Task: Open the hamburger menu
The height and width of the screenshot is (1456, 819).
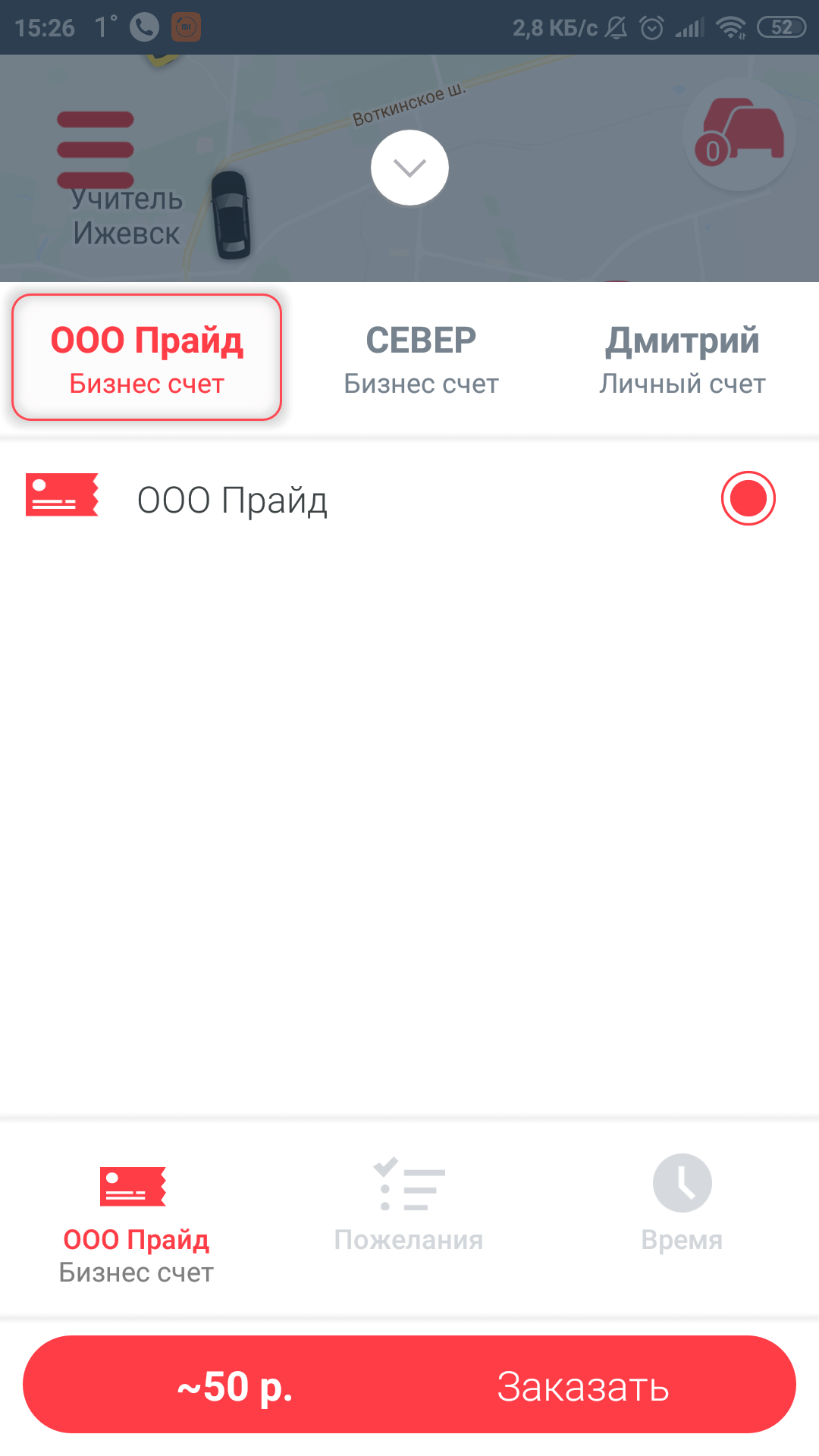Action: point(96,149)
